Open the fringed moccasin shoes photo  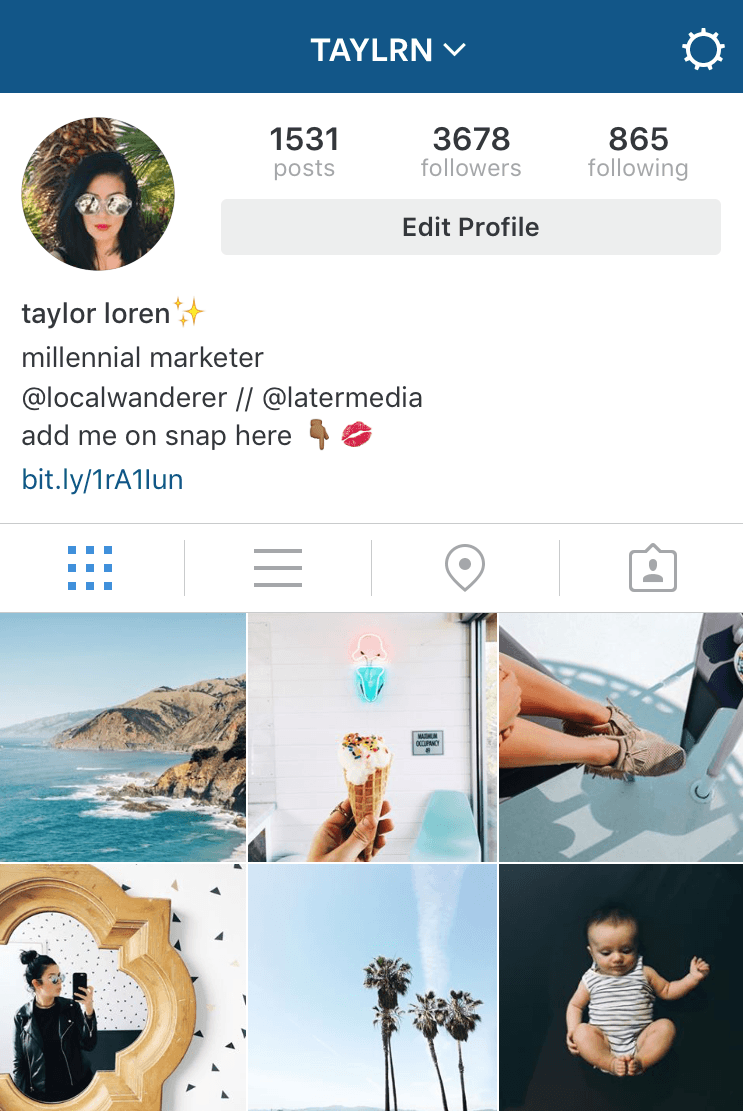[x=621, y=737]
